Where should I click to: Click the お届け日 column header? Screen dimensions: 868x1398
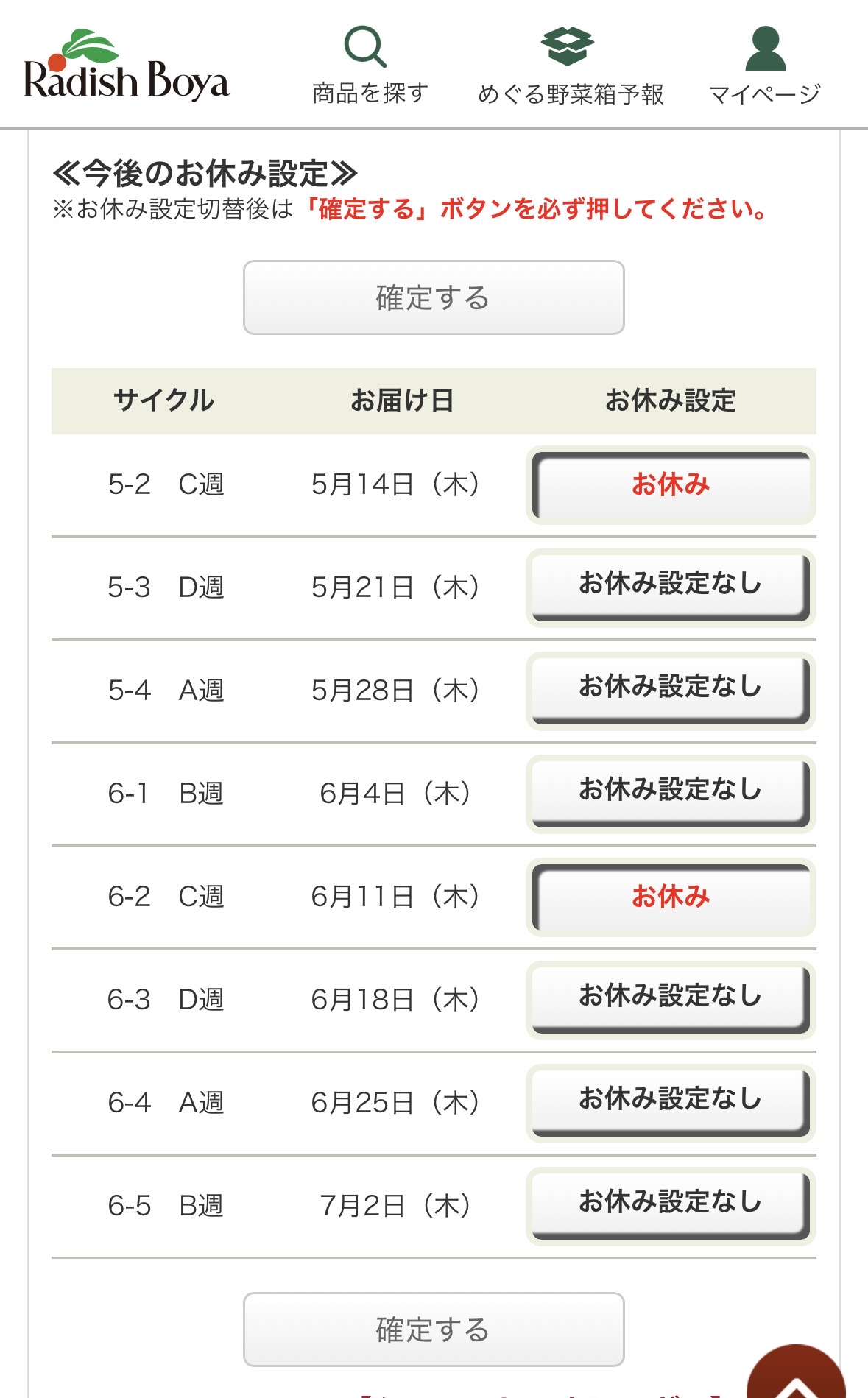tap(403, 400)
